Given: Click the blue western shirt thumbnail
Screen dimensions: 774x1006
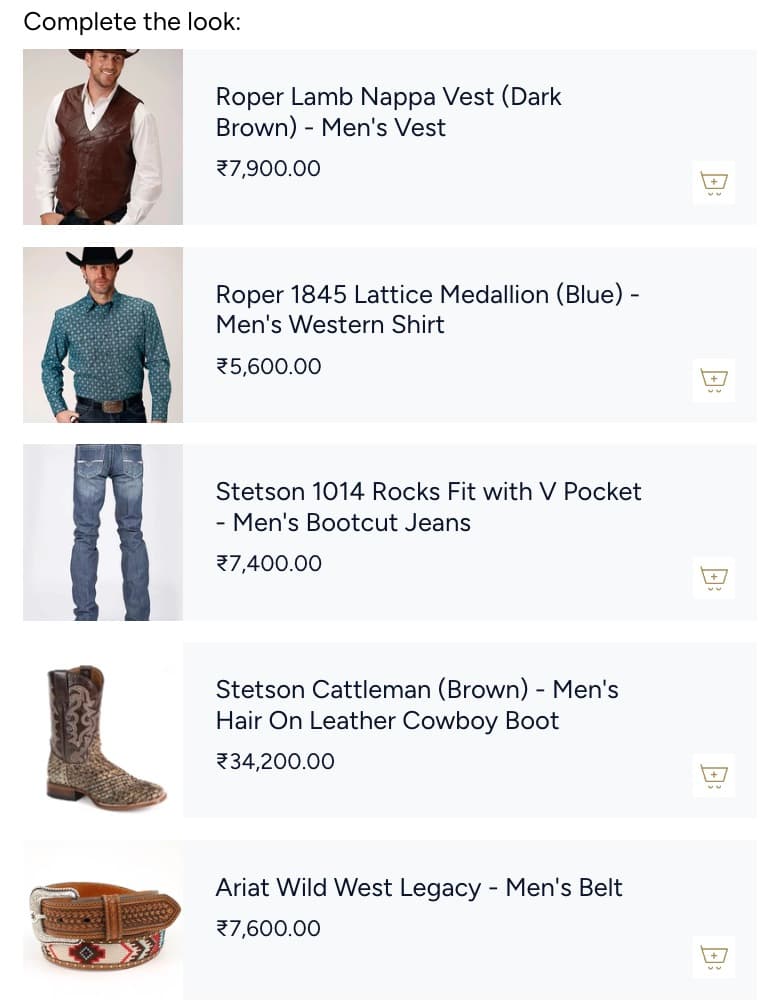Looking at the screenshot, I should (x=102, y=335).
